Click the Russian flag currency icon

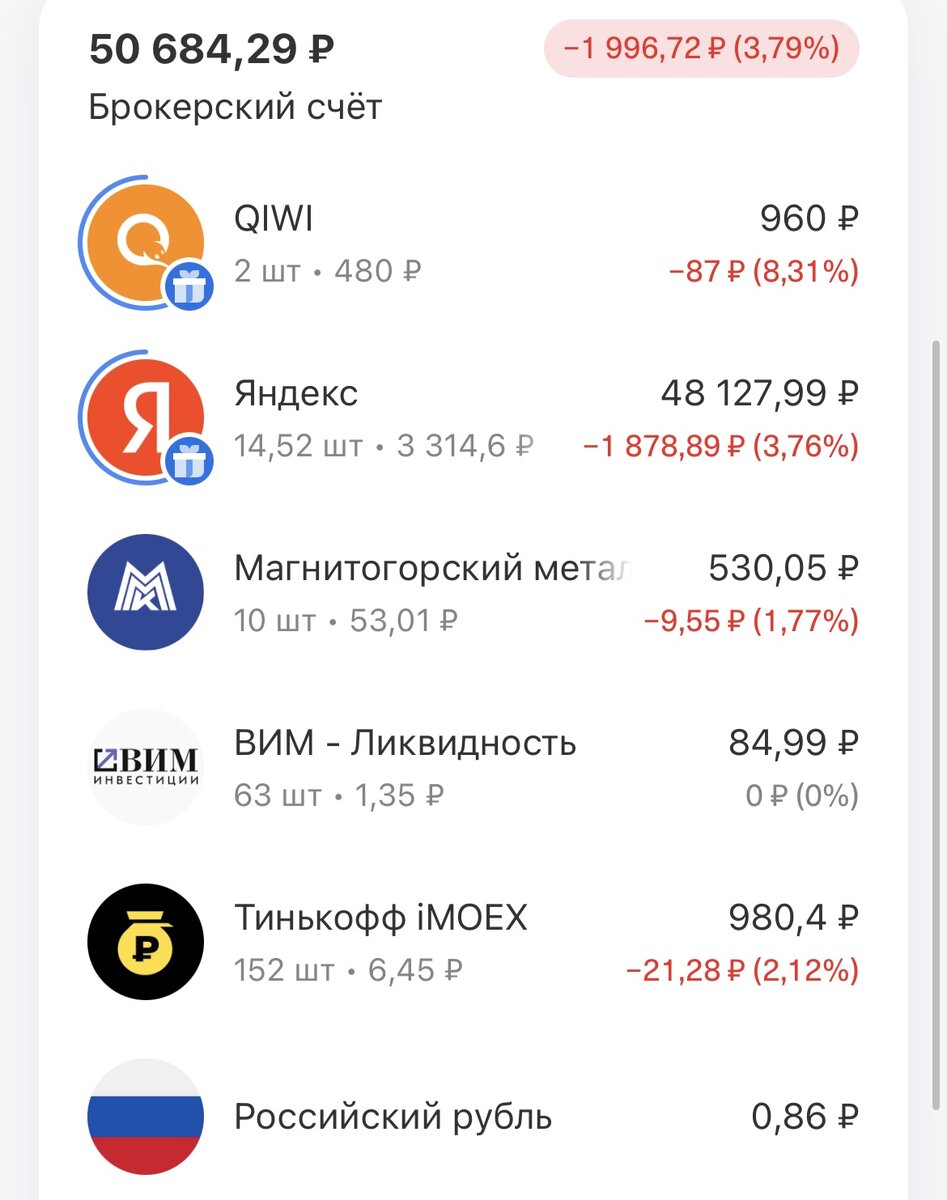tap(145, 1118)
